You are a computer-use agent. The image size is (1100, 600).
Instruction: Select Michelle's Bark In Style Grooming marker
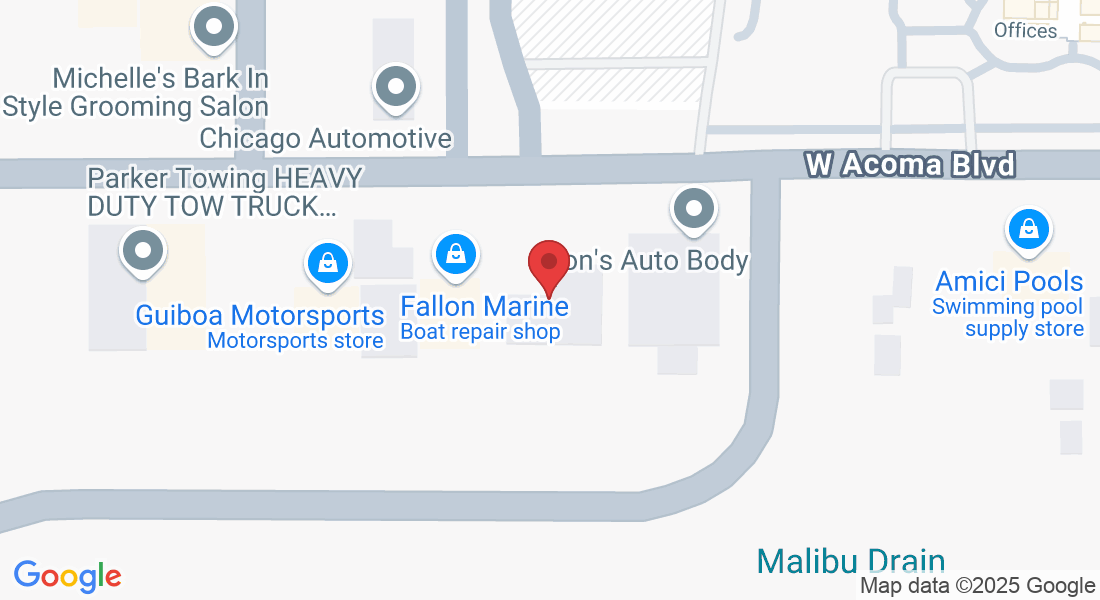(212, 27)
